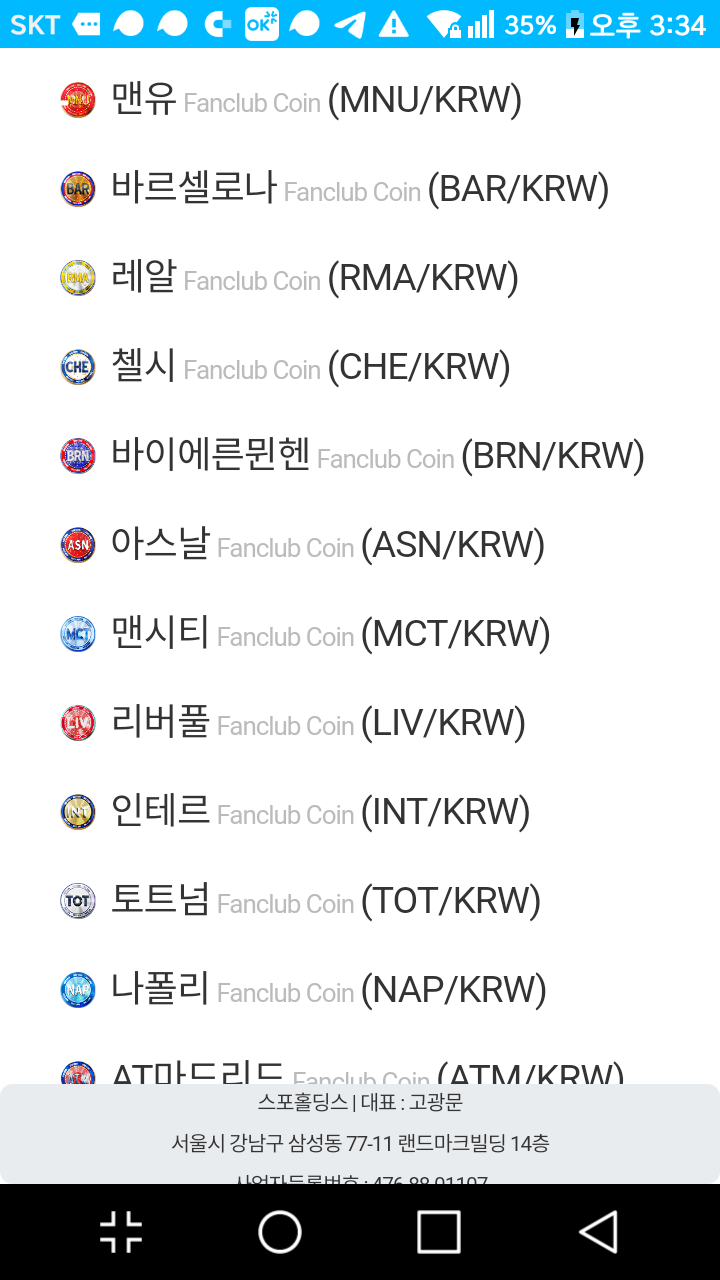Tap the collapse arrows icon in navigation bar

point(121,1232)
